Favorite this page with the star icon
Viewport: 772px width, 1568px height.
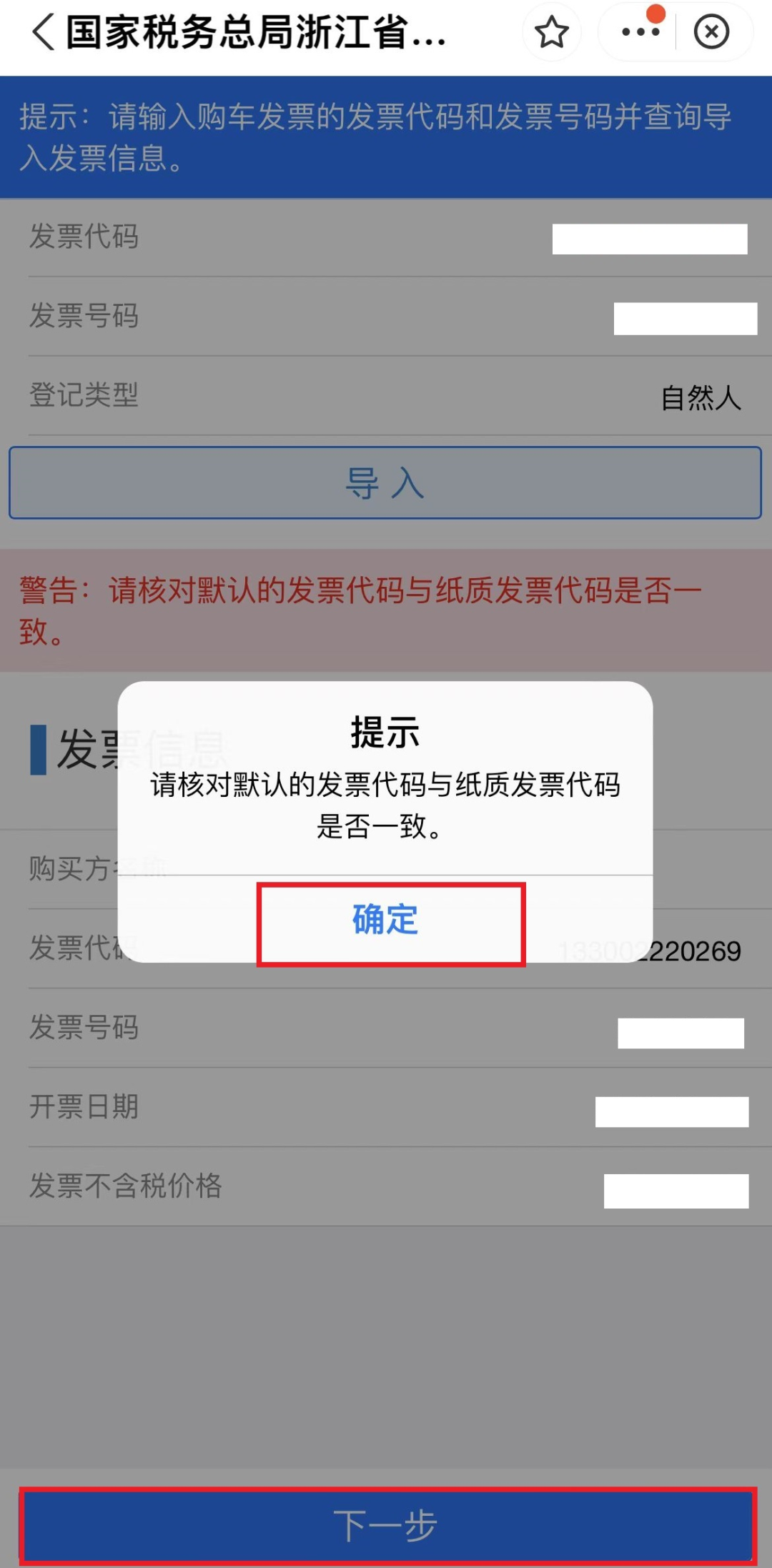click(552, 32)
